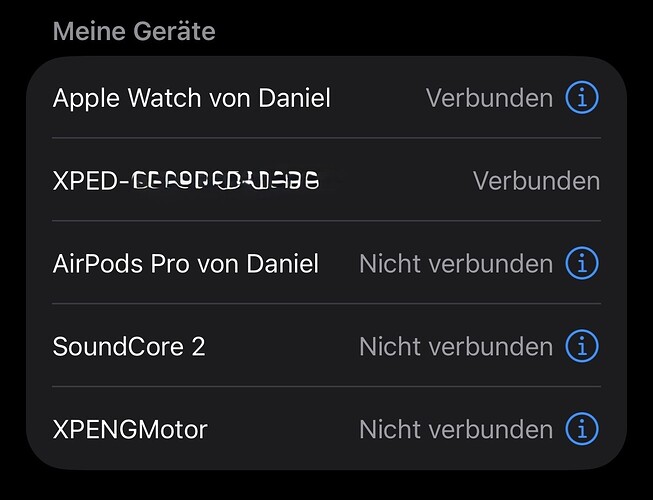The height and width of the screenshot is (500, 653).
Task: Open info for SoundCore 2
Action: click(x=582, y=347)
